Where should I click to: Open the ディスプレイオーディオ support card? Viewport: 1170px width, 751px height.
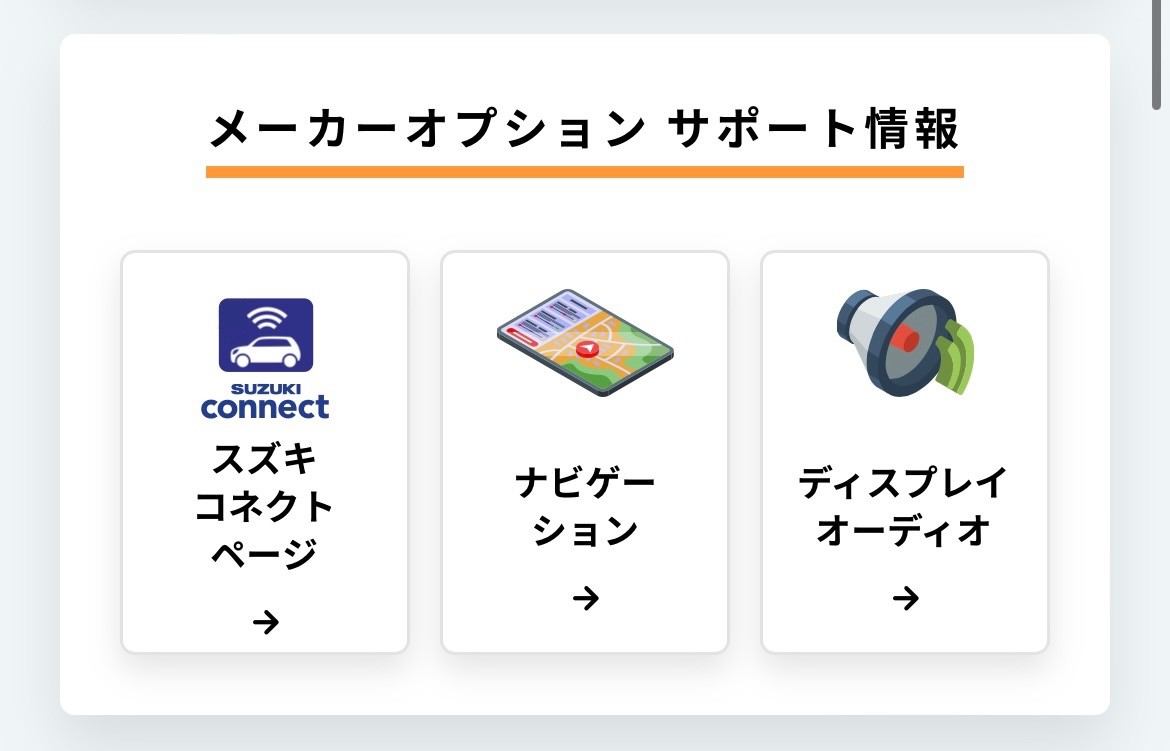pos(904,452)
